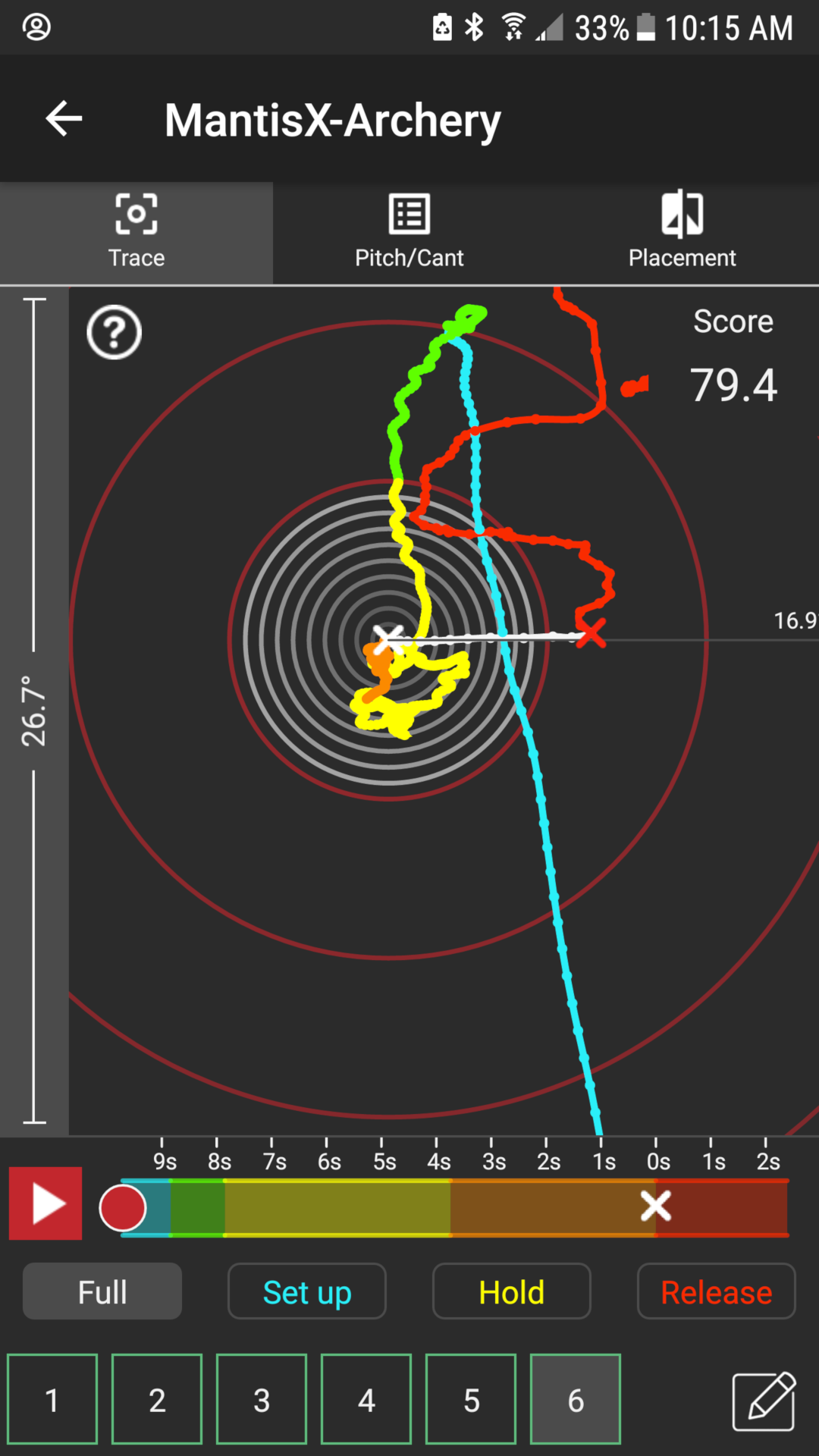819x1456 pixels.
Task: Select the Trace tab
Action: (x=136, y=232)
